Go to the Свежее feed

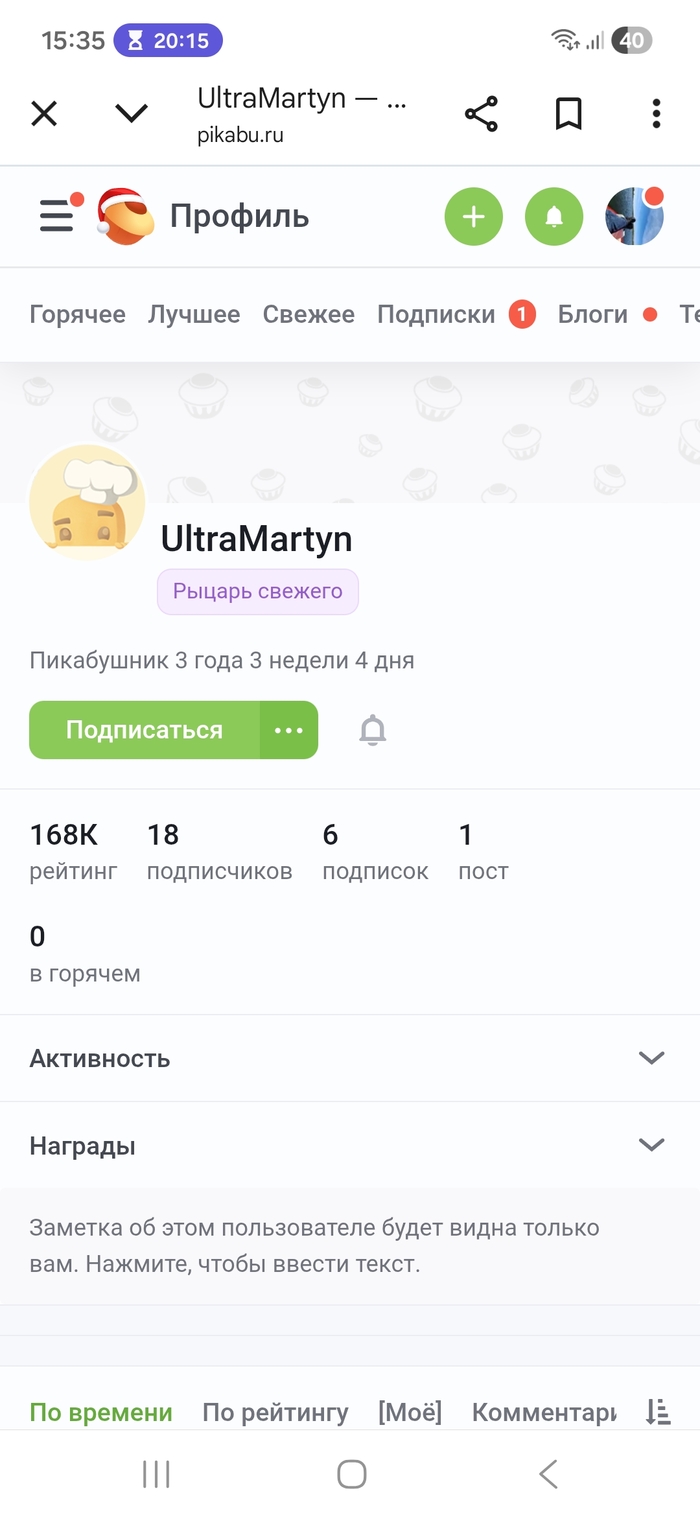pos(308,314)
